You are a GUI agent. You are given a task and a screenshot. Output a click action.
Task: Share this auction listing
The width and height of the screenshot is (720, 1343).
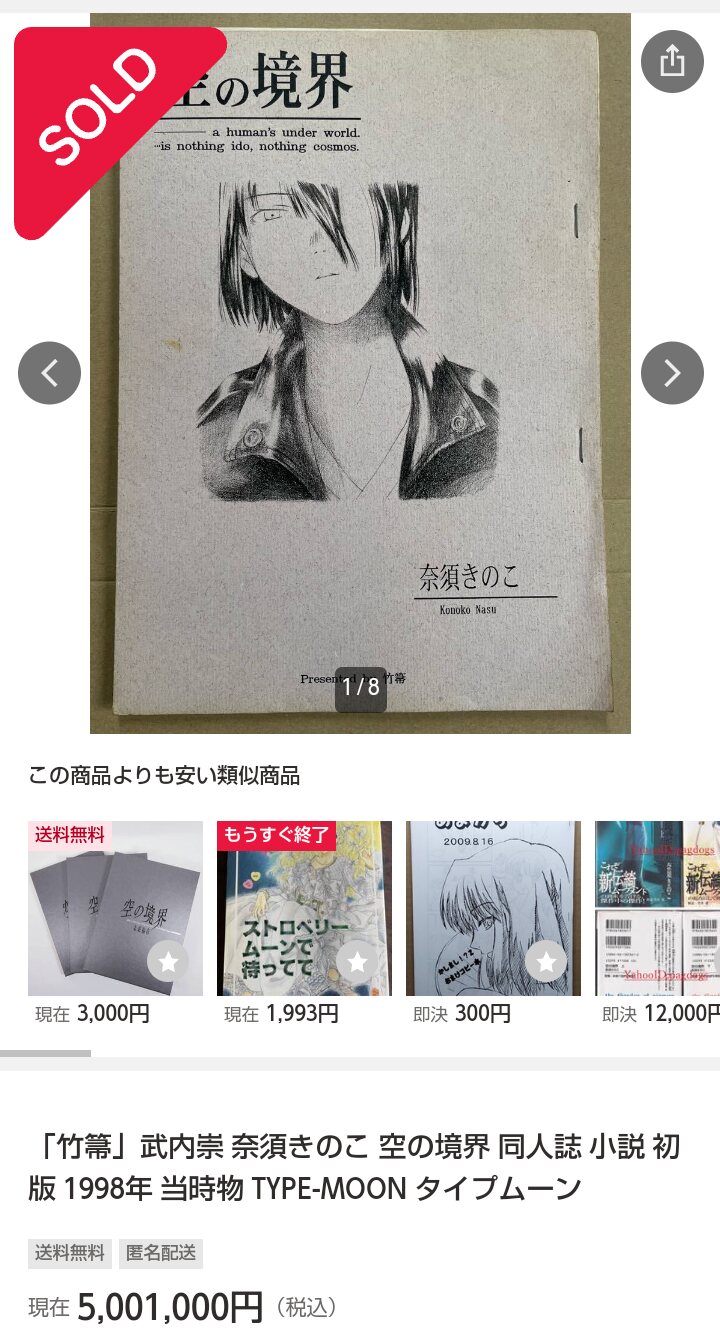tap(672, 62)
